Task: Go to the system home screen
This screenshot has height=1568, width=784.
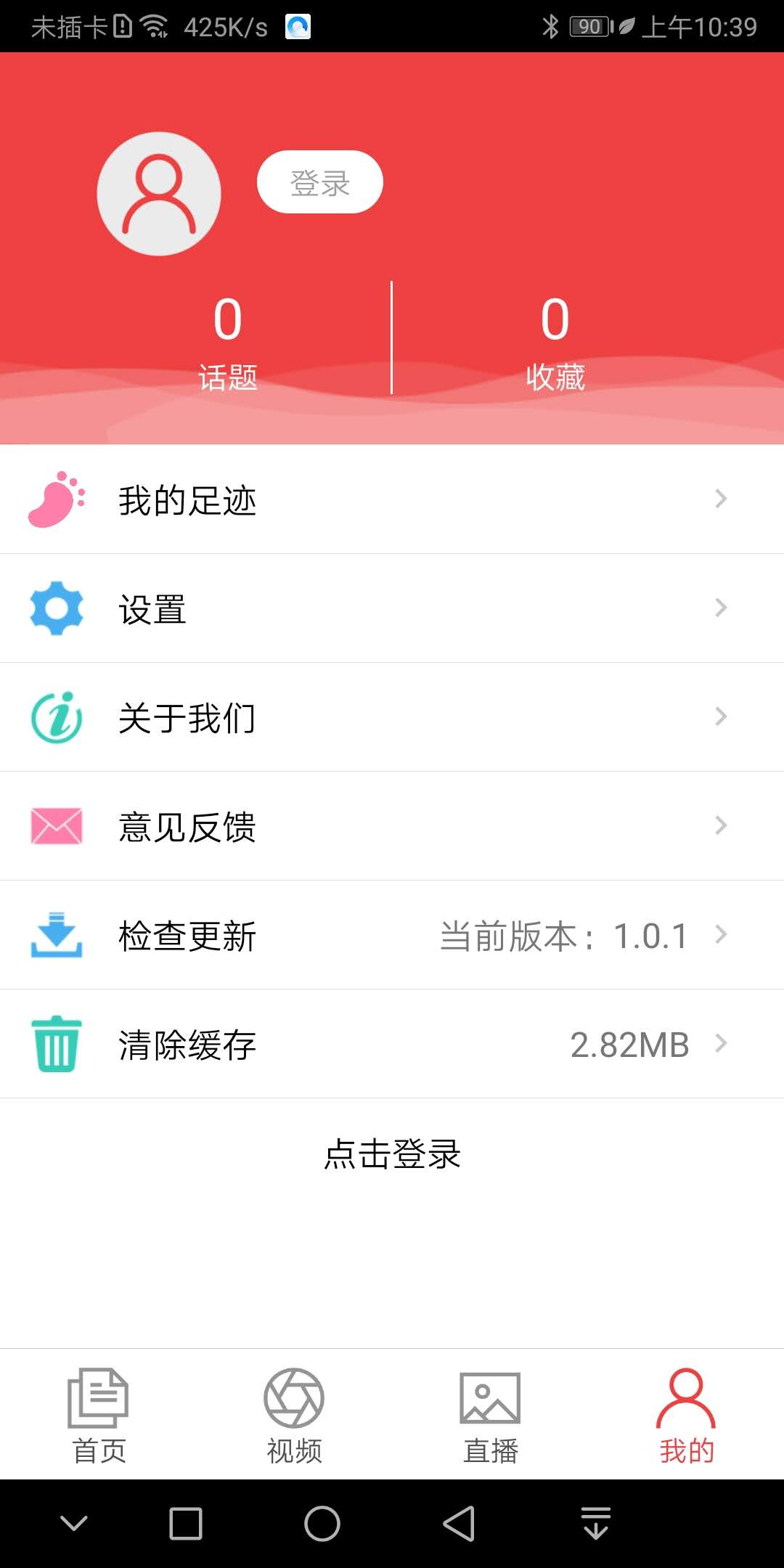Action: (322, 1523)
